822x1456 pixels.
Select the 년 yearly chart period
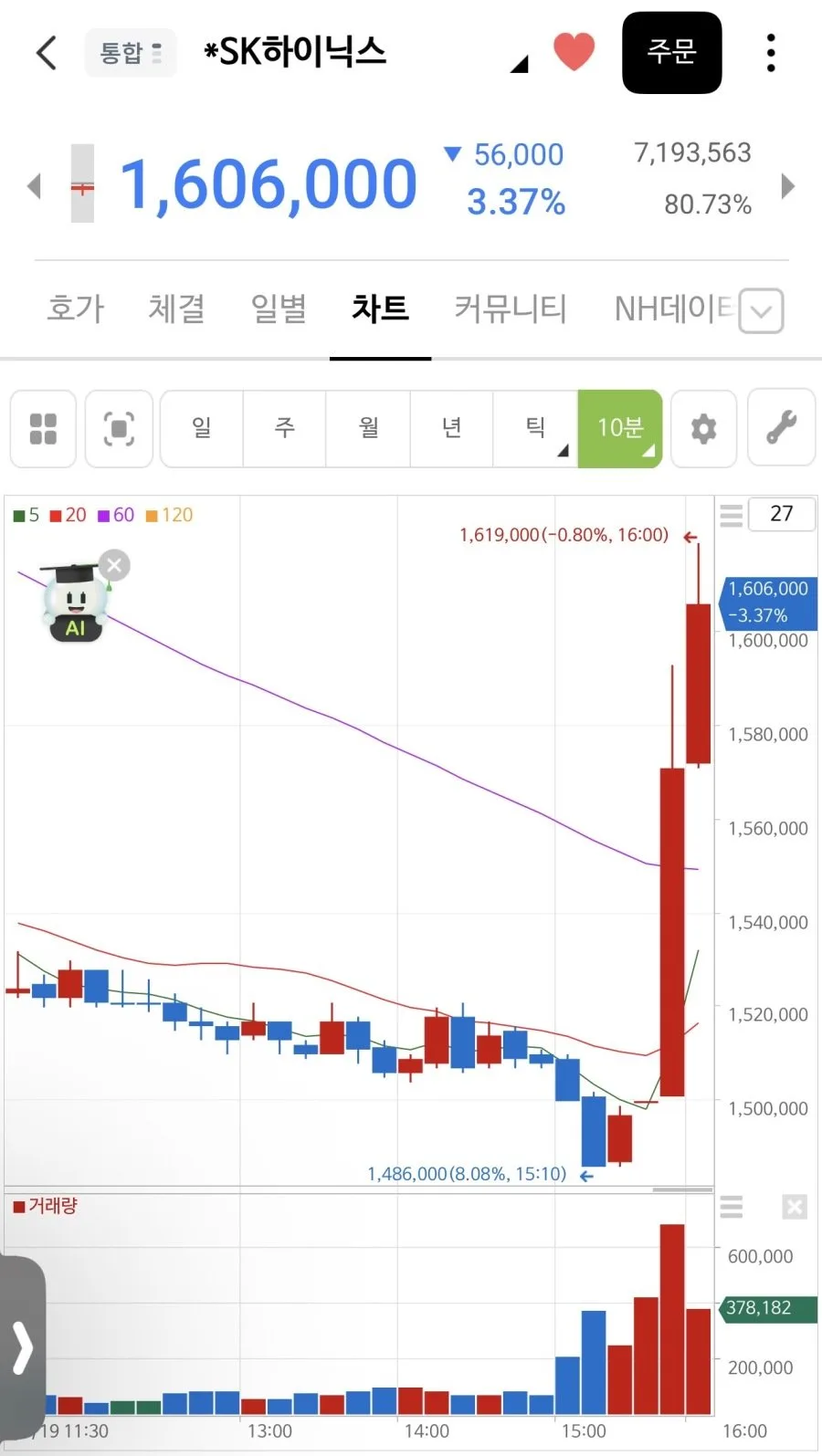[x=451, y=428]
